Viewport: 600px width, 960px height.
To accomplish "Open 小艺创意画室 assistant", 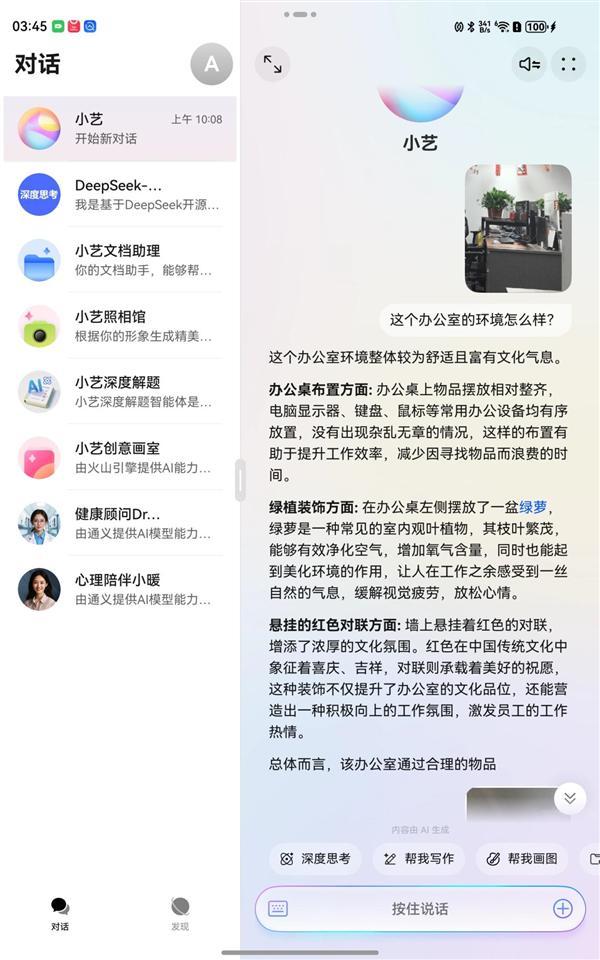I will coord(120,458).
